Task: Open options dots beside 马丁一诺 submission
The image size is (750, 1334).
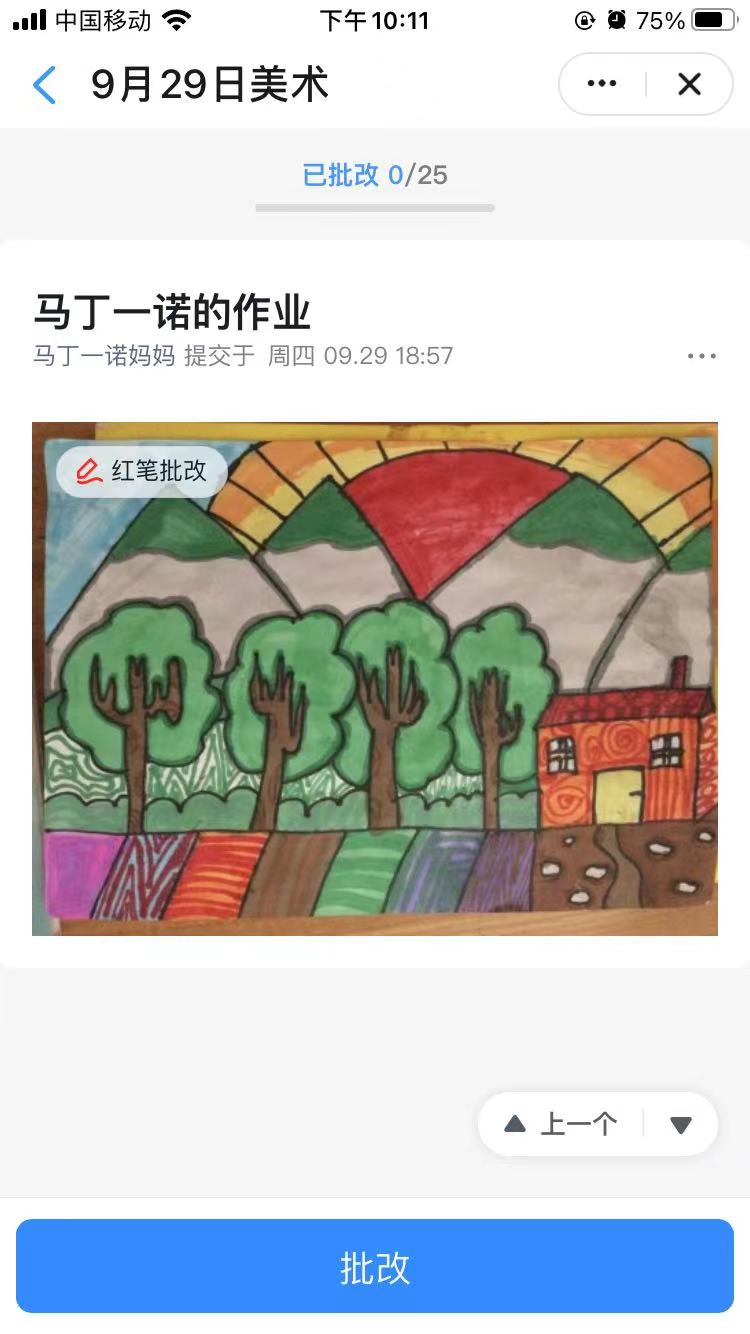Action: (x=701, y=356)
